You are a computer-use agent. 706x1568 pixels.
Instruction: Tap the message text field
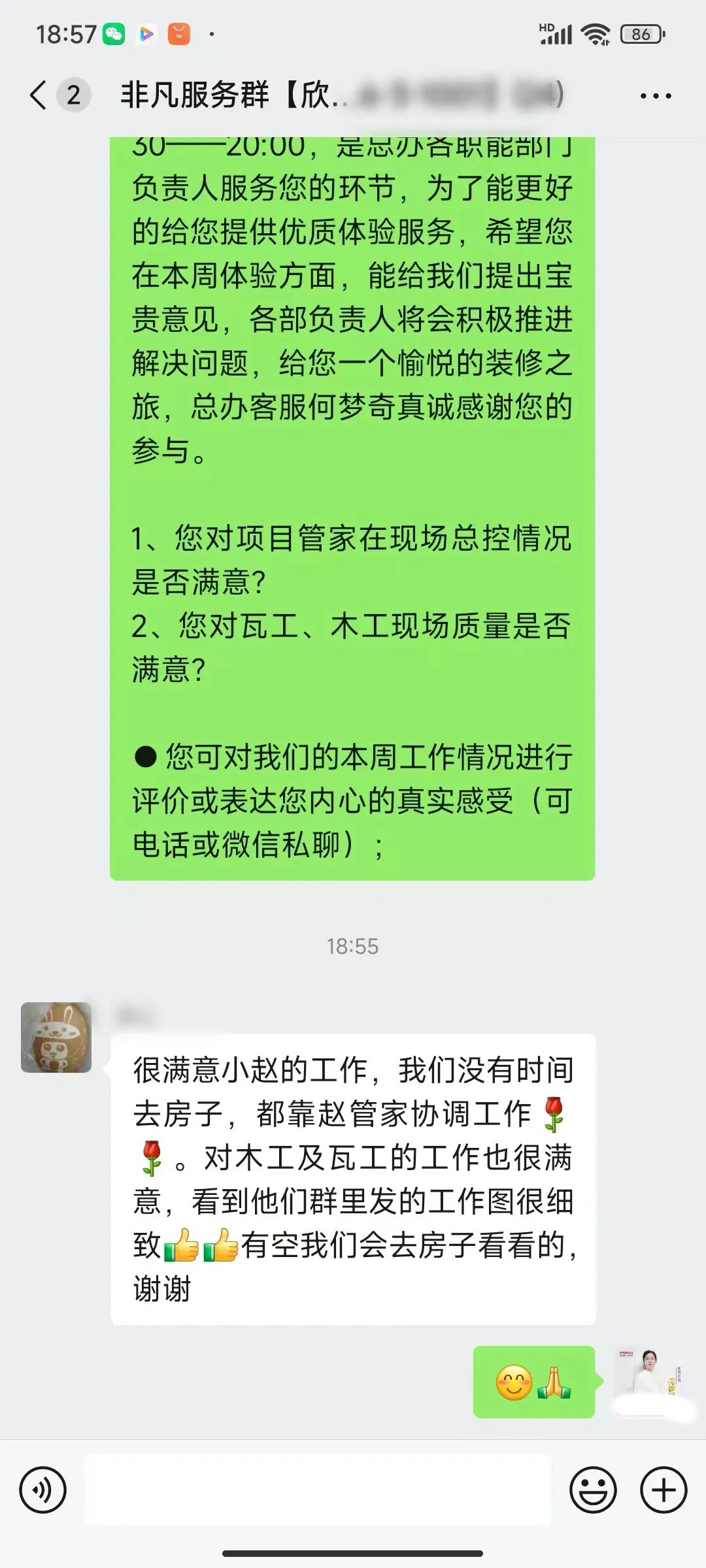point(318,1490)
